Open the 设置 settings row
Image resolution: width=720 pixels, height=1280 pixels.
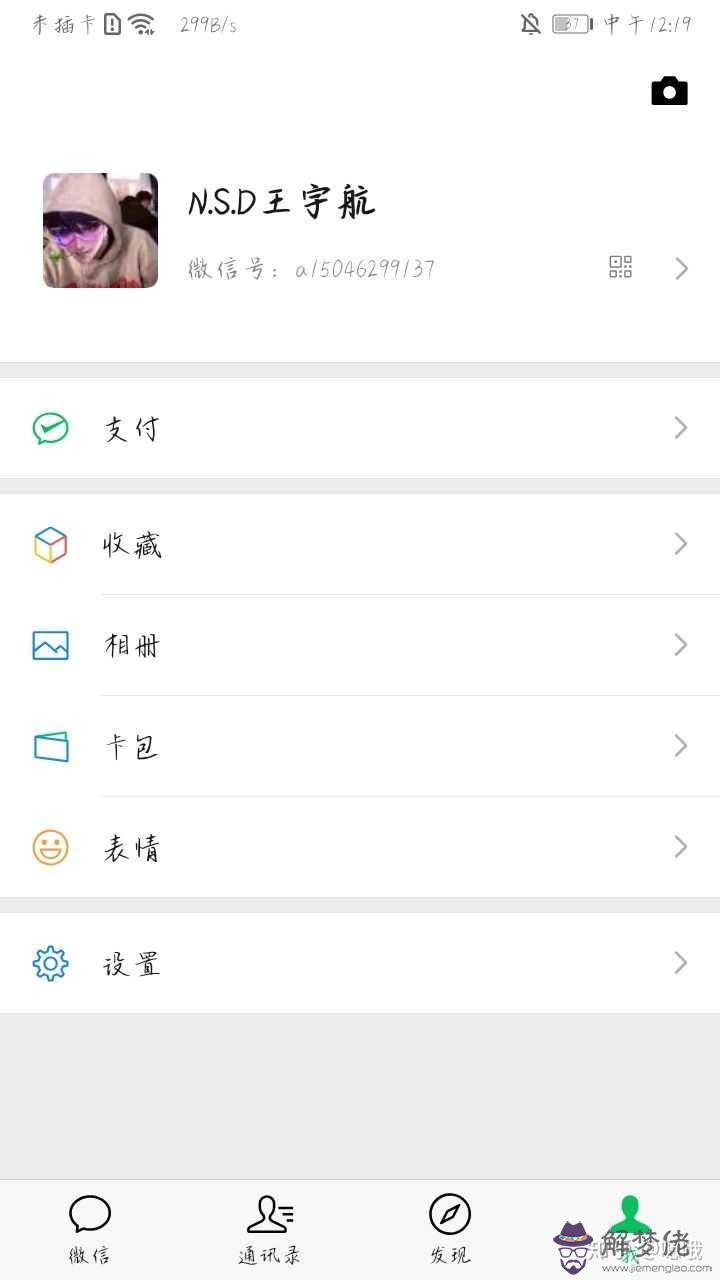coord(360,964)
